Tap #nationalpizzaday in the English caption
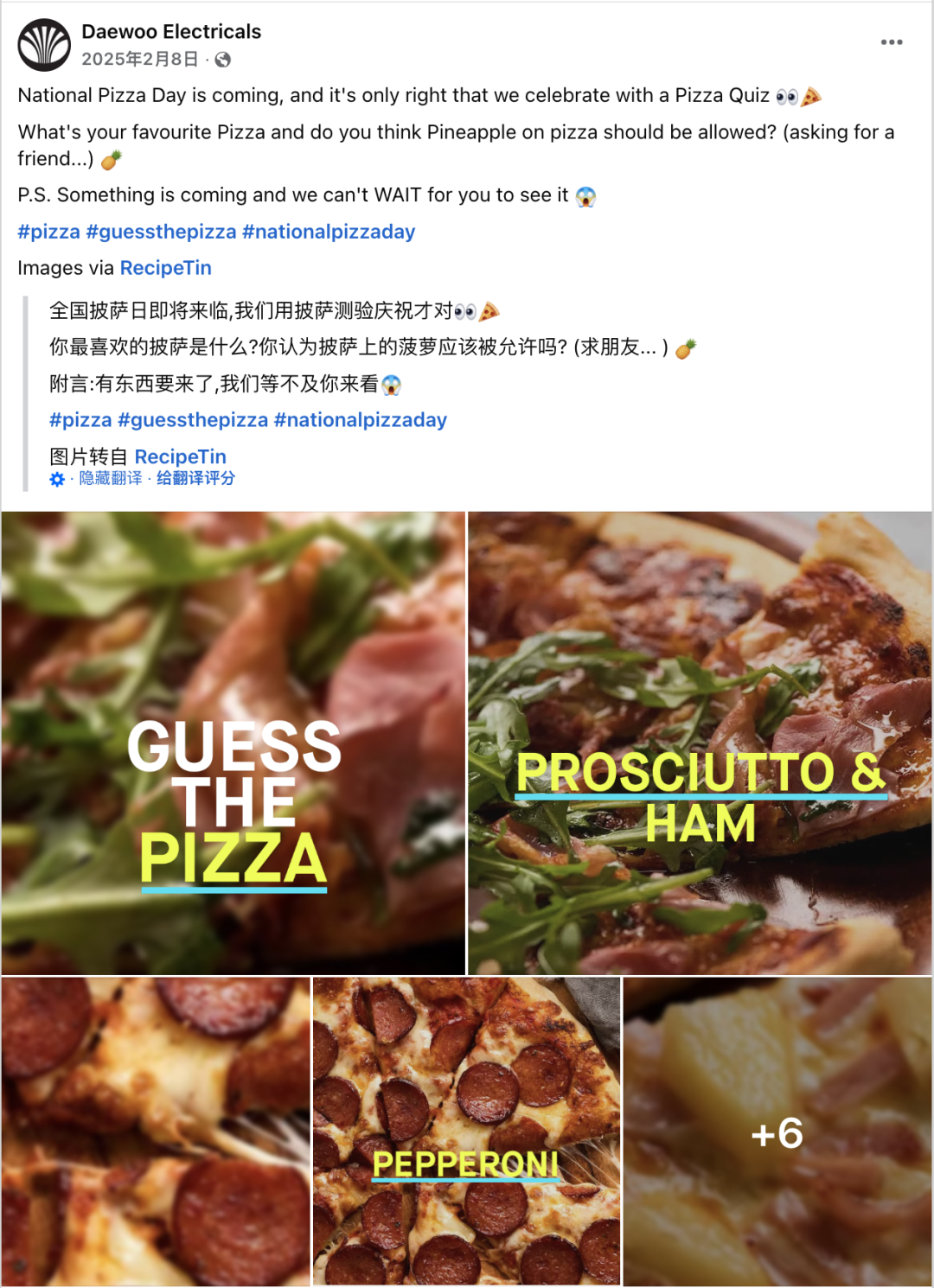934x1288 pixels. [x=329, y=232]
